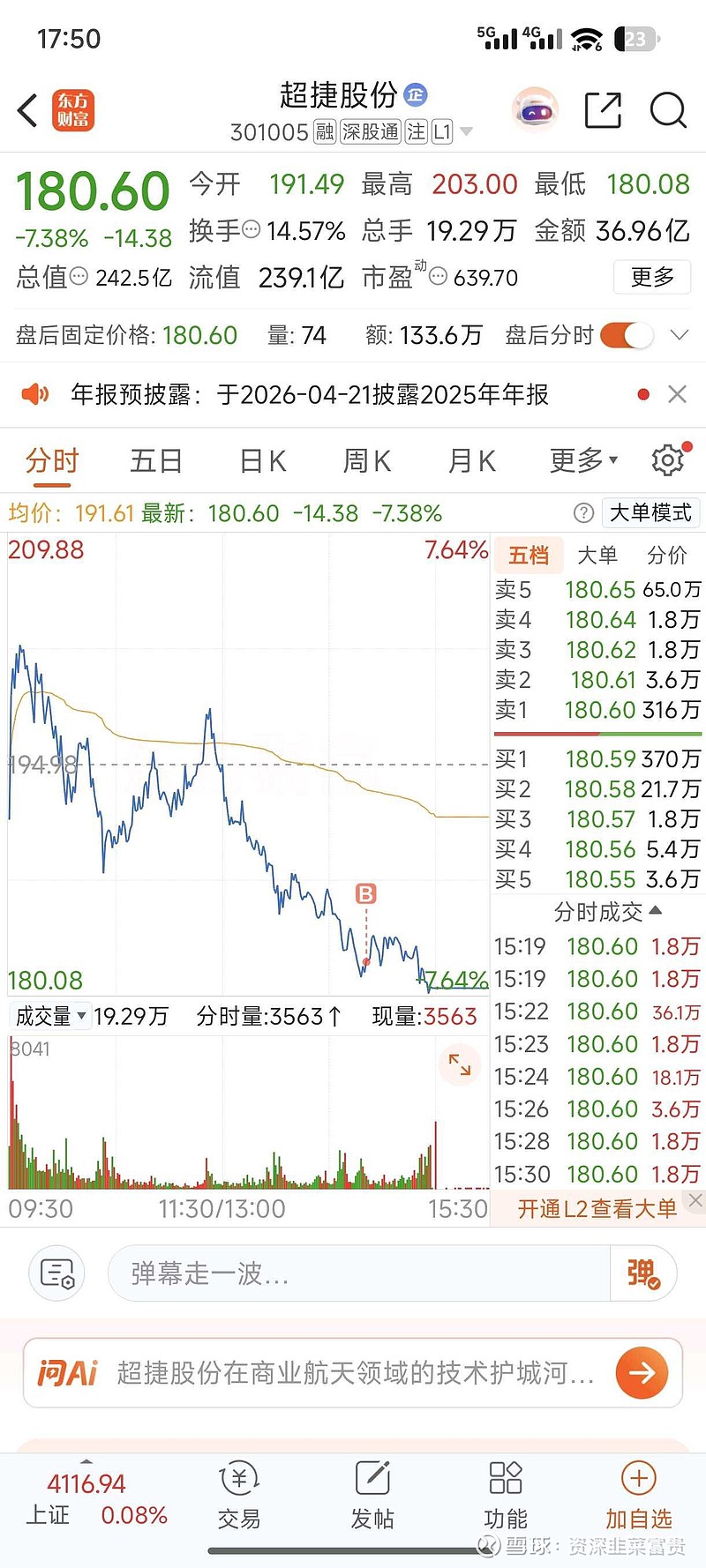Expand volume chart with fullscreen icon
This screenshot has height=1568, width=706.
tap(460, 1064)
